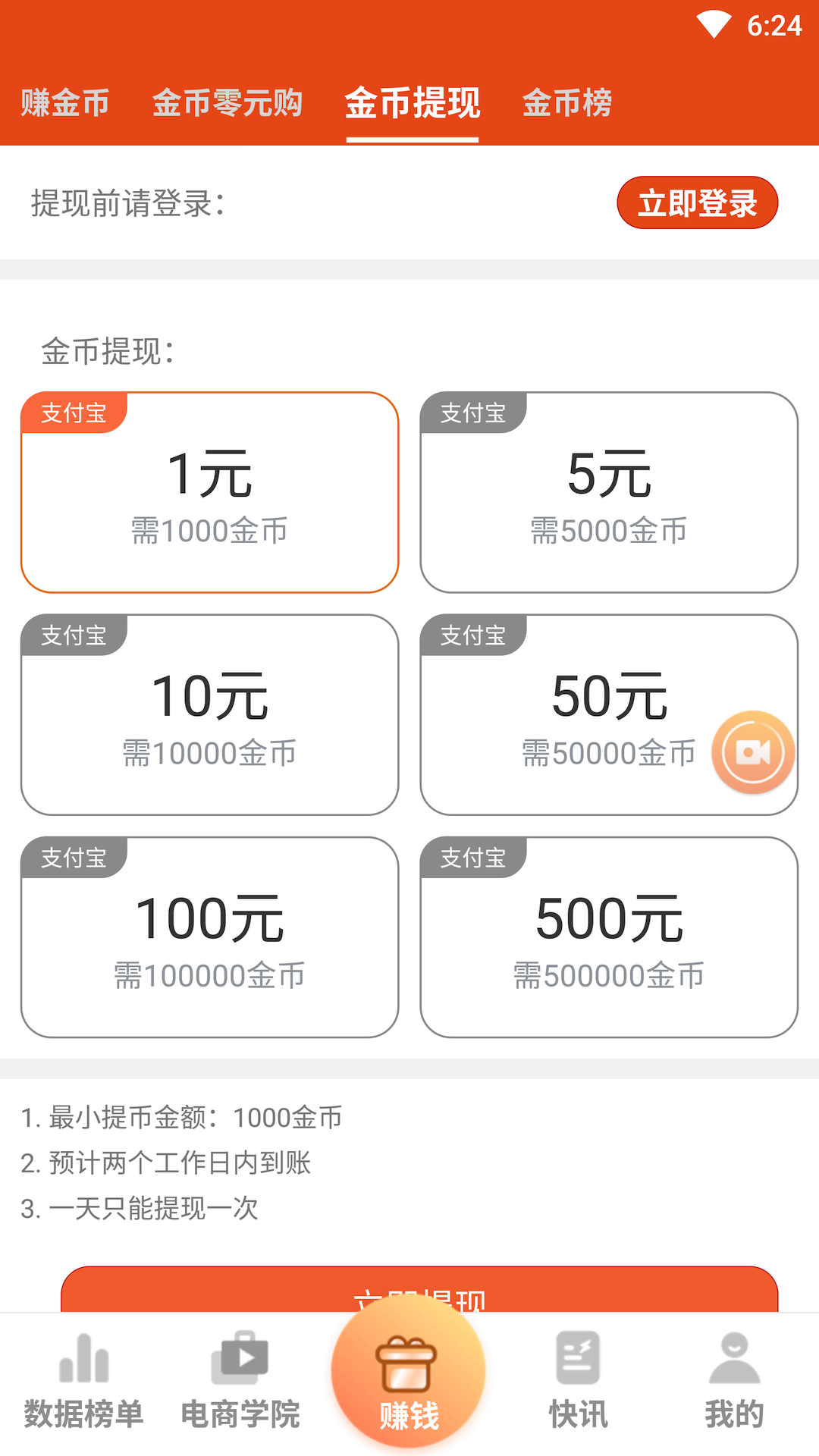Viewport: 819px width, 1456px height.
Task: Open the 金币零元购 tab
Action: [x=229, y=103]
